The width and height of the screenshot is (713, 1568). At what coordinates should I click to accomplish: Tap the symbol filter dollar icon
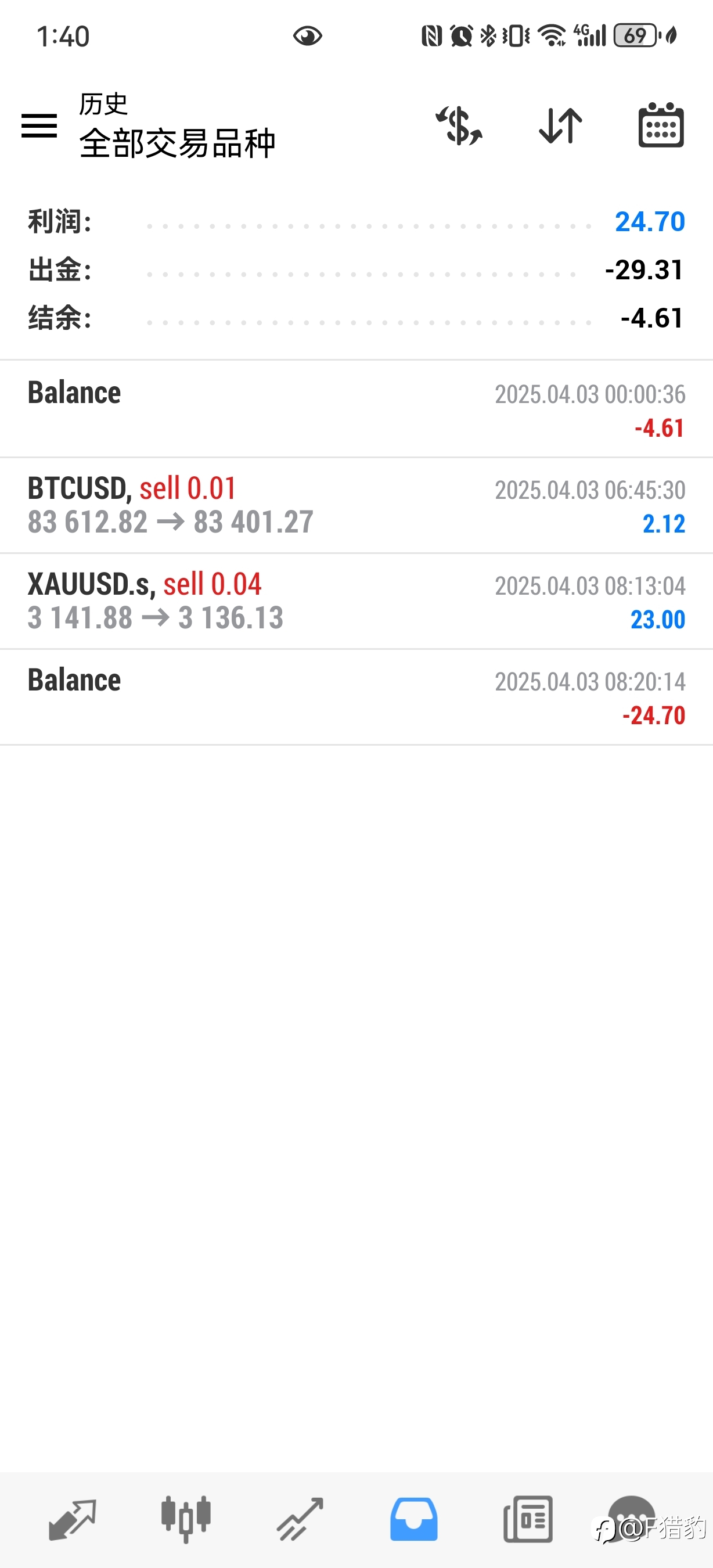(x=459, y=125)
